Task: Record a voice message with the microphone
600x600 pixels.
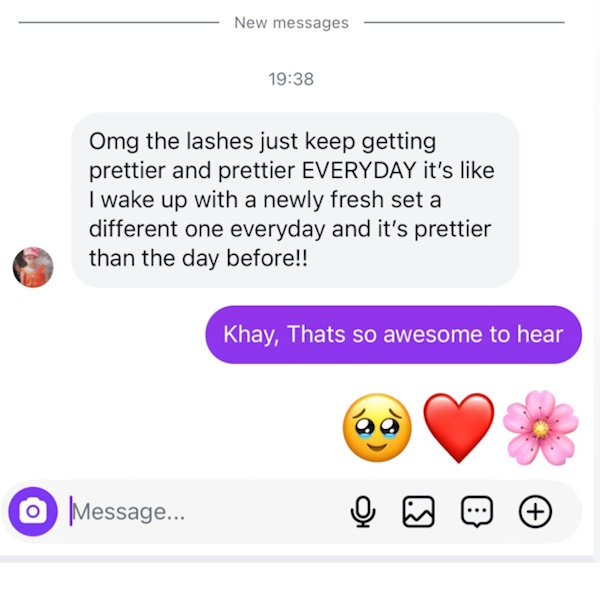Action: click(x=363, y=512)
